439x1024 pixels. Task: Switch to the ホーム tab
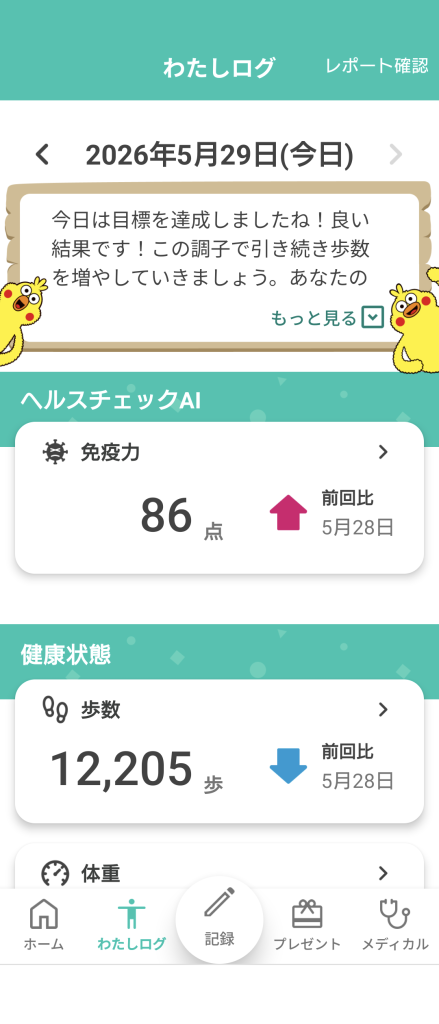coord(44,925)
